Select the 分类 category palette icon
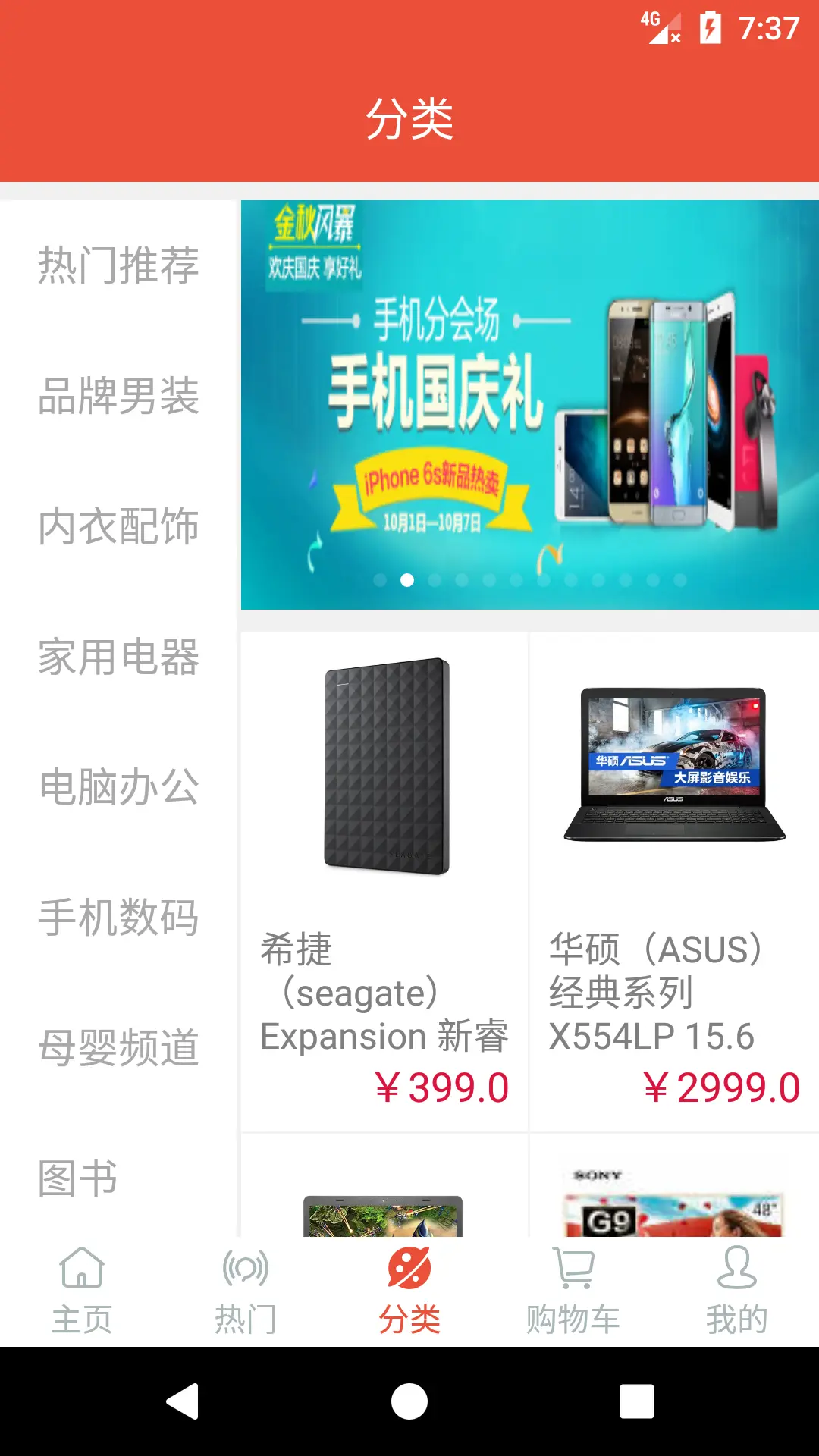Image resolution: width=819 pixels, height=1456 pixels. [x=409, y=1282]
